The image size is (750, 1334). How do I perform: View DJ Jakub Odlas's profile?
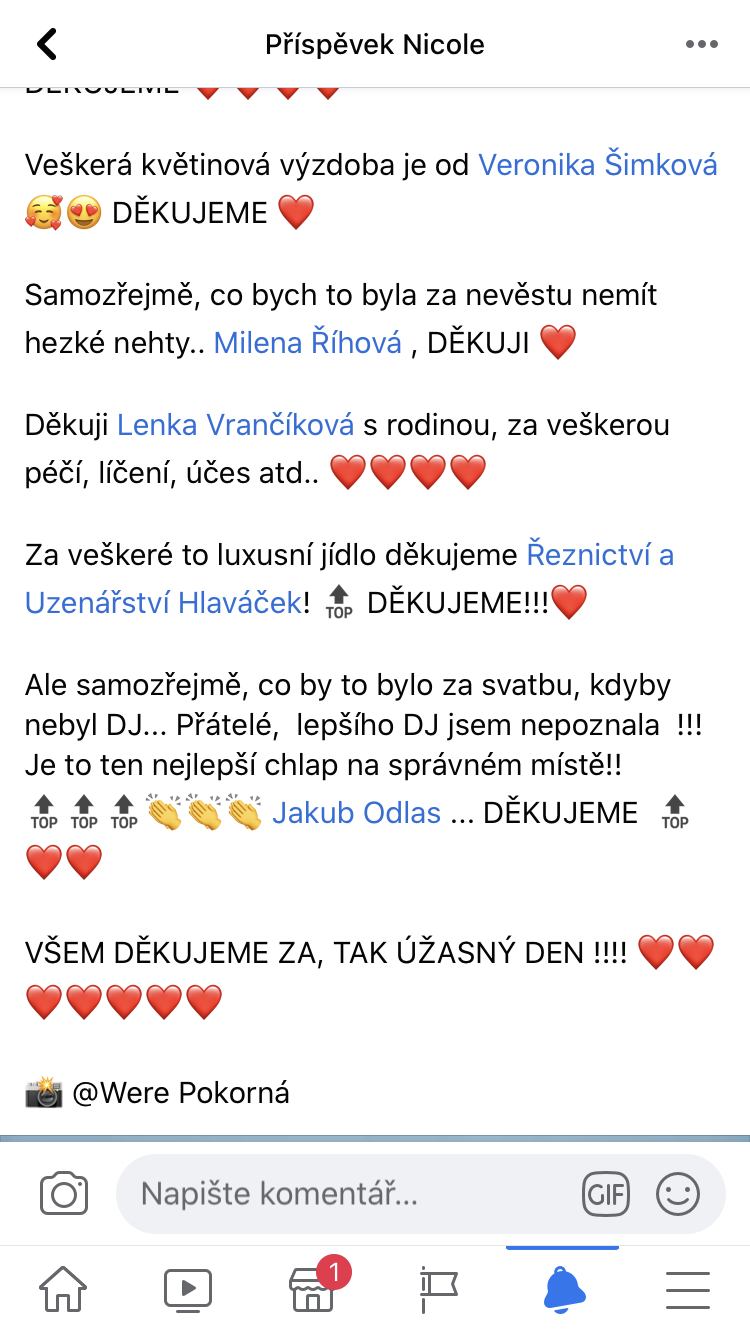click(356, 813)
